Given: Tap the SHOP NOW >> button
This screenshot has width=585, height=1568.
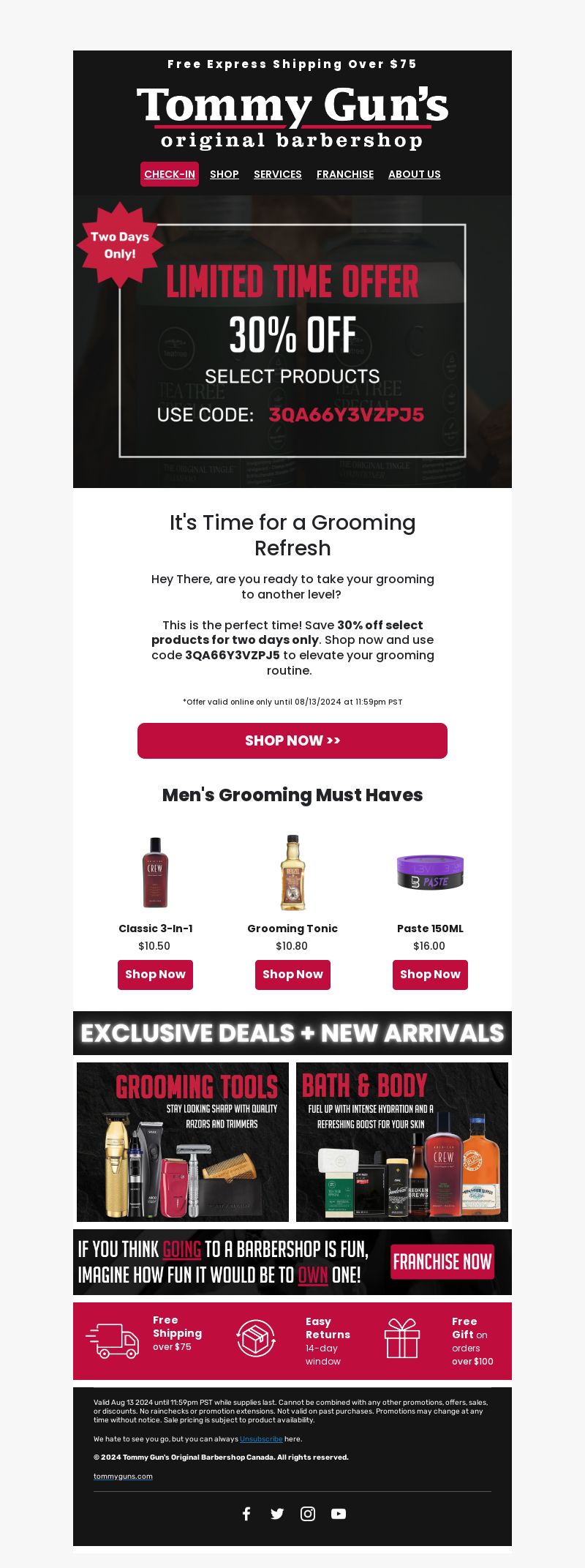Looking at the screenshot, I should 292,740.
